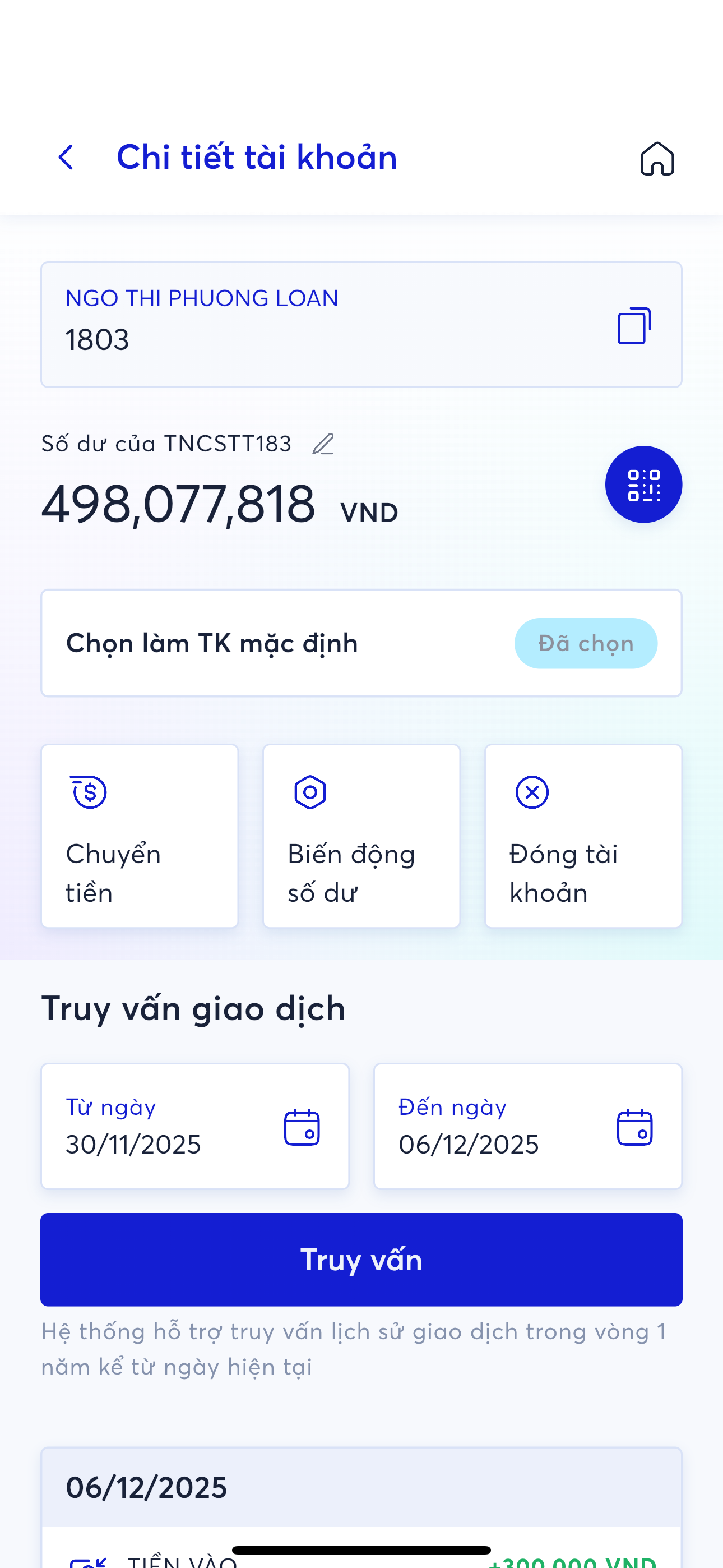Open Chuyển tiền money transfer

click(x=140, y=836)
